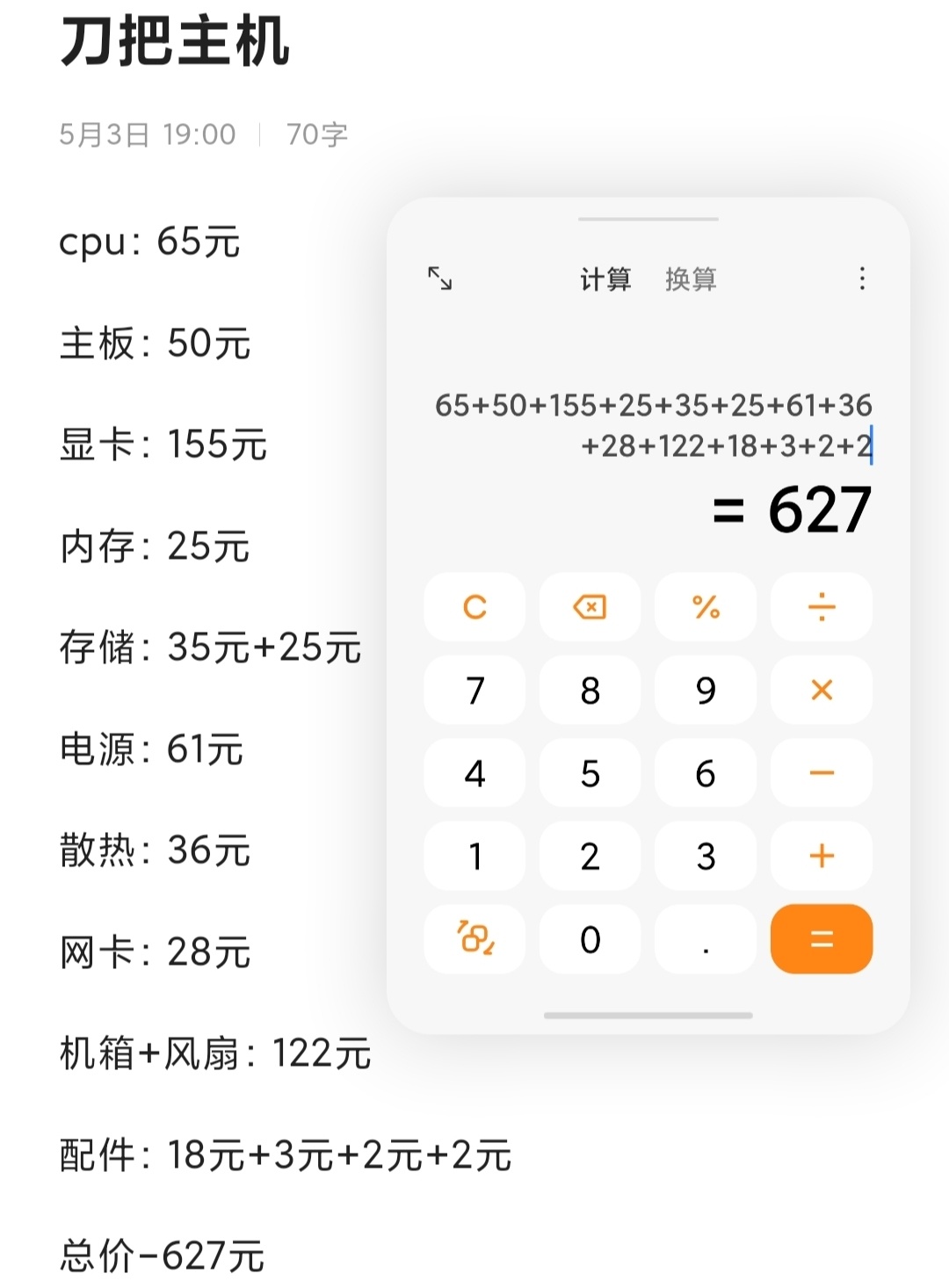Toggle the scientific functions switch key

[x=474, y=939]
